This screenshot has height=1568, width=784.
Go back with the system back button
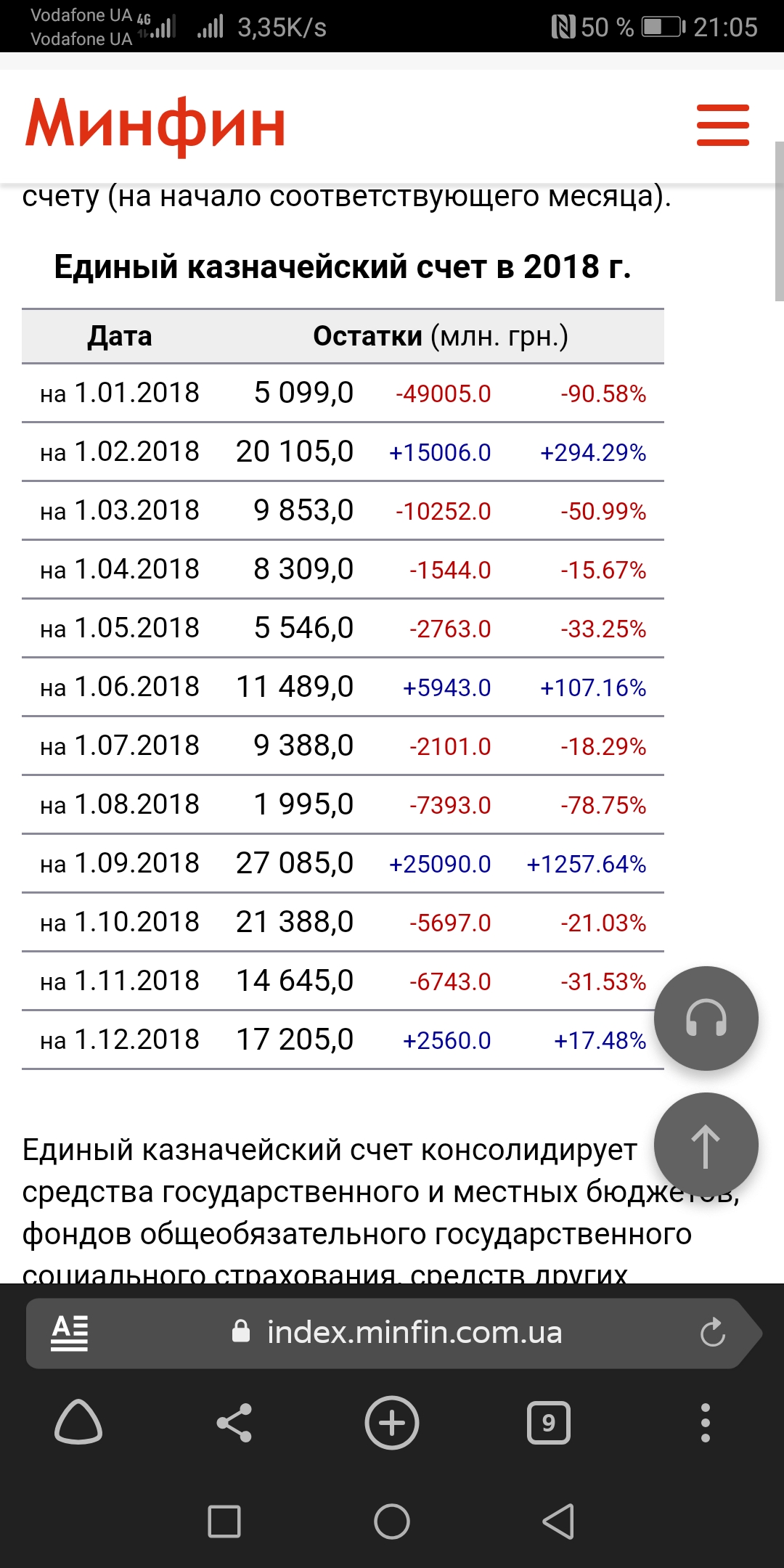558,1521
